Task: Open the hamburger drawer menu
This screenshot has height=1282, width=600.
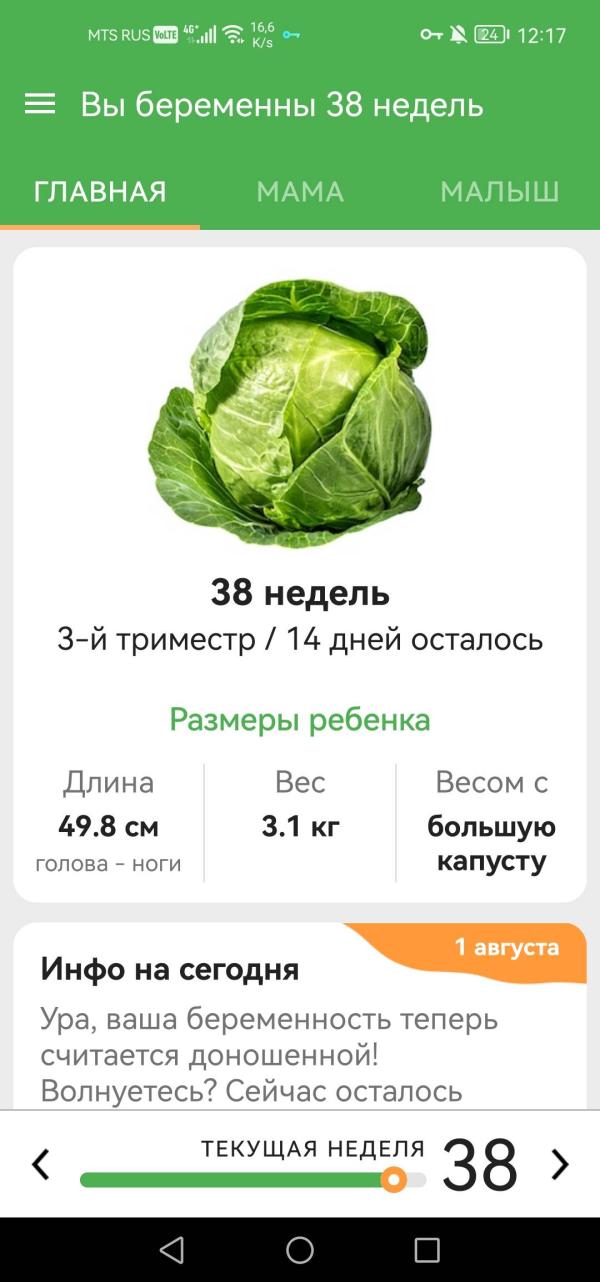Action: pyautogui.click(x=40, y=104)
